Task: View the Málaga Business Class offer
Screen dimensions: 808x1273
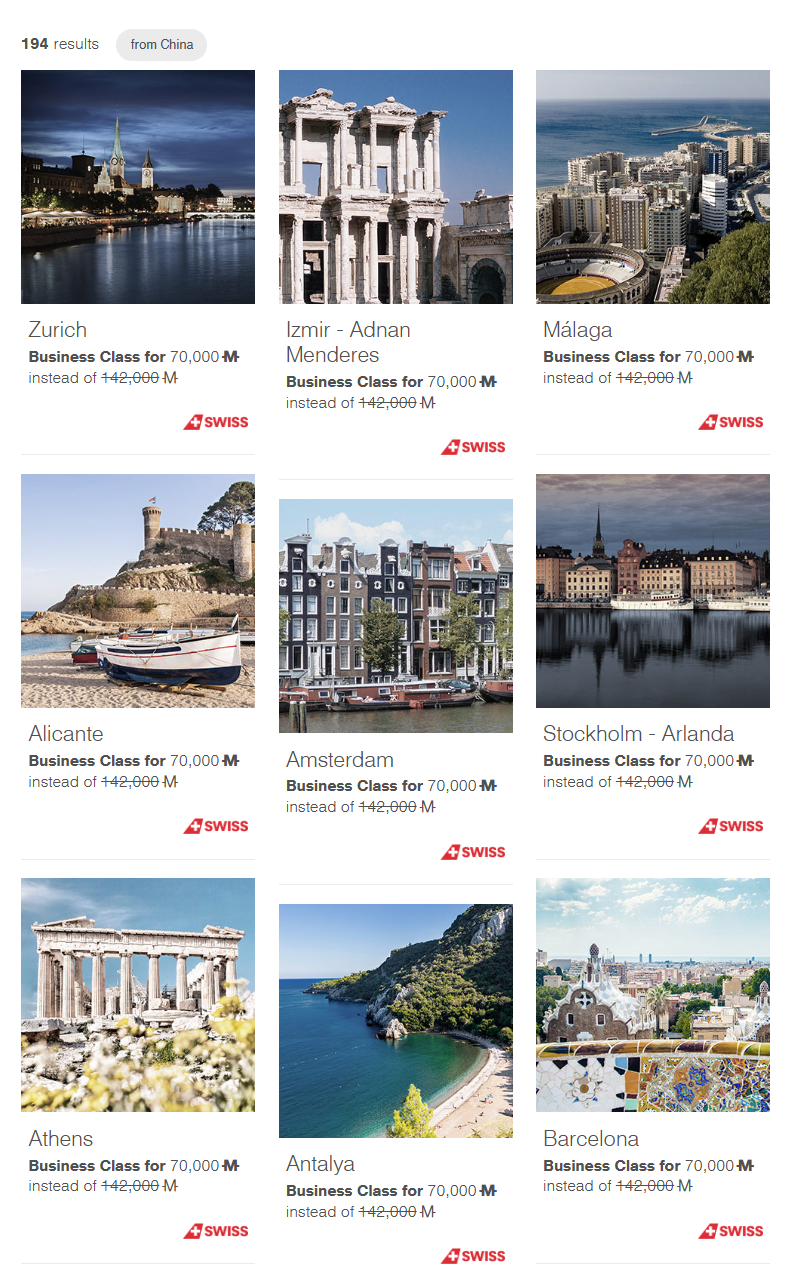Action: (x=652, y=187)
